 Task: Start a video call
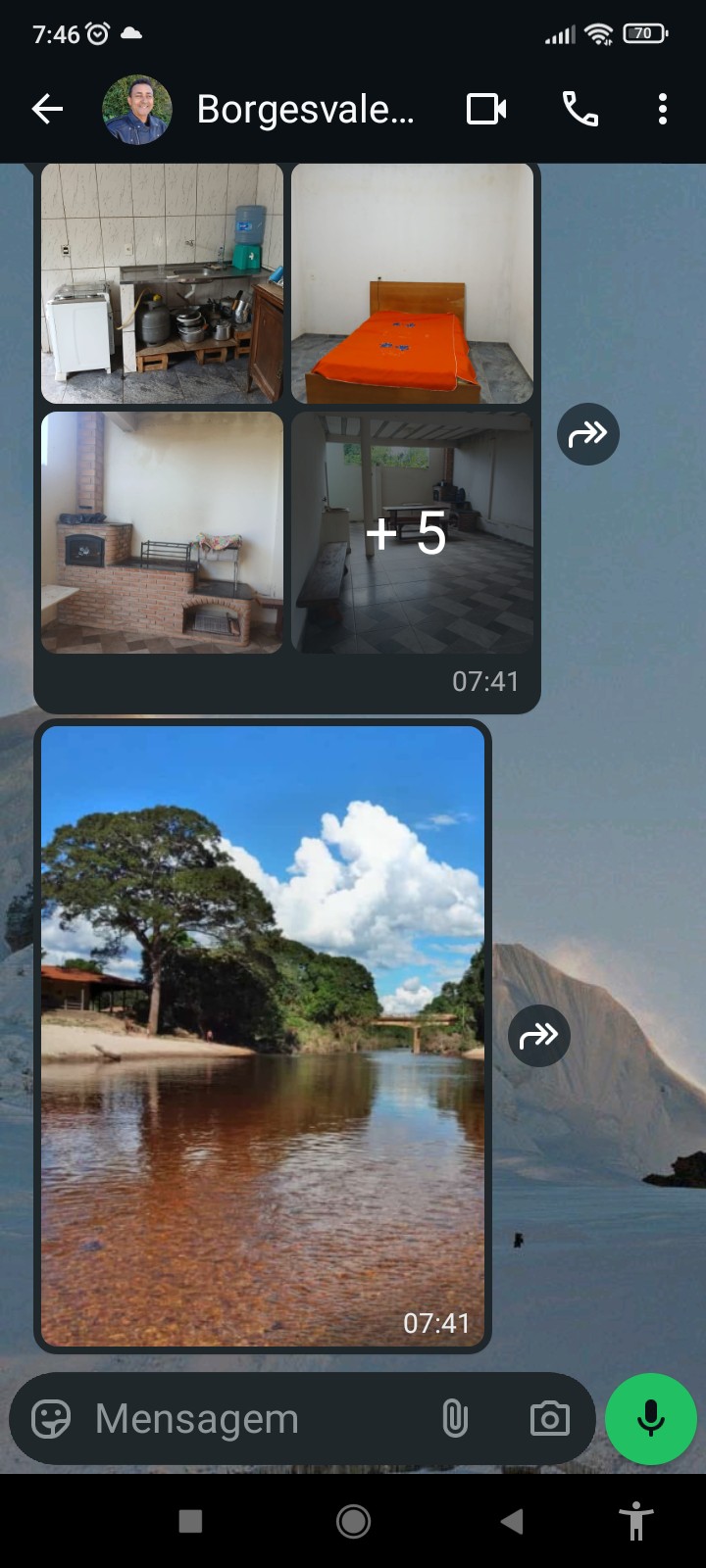point(485,109)
